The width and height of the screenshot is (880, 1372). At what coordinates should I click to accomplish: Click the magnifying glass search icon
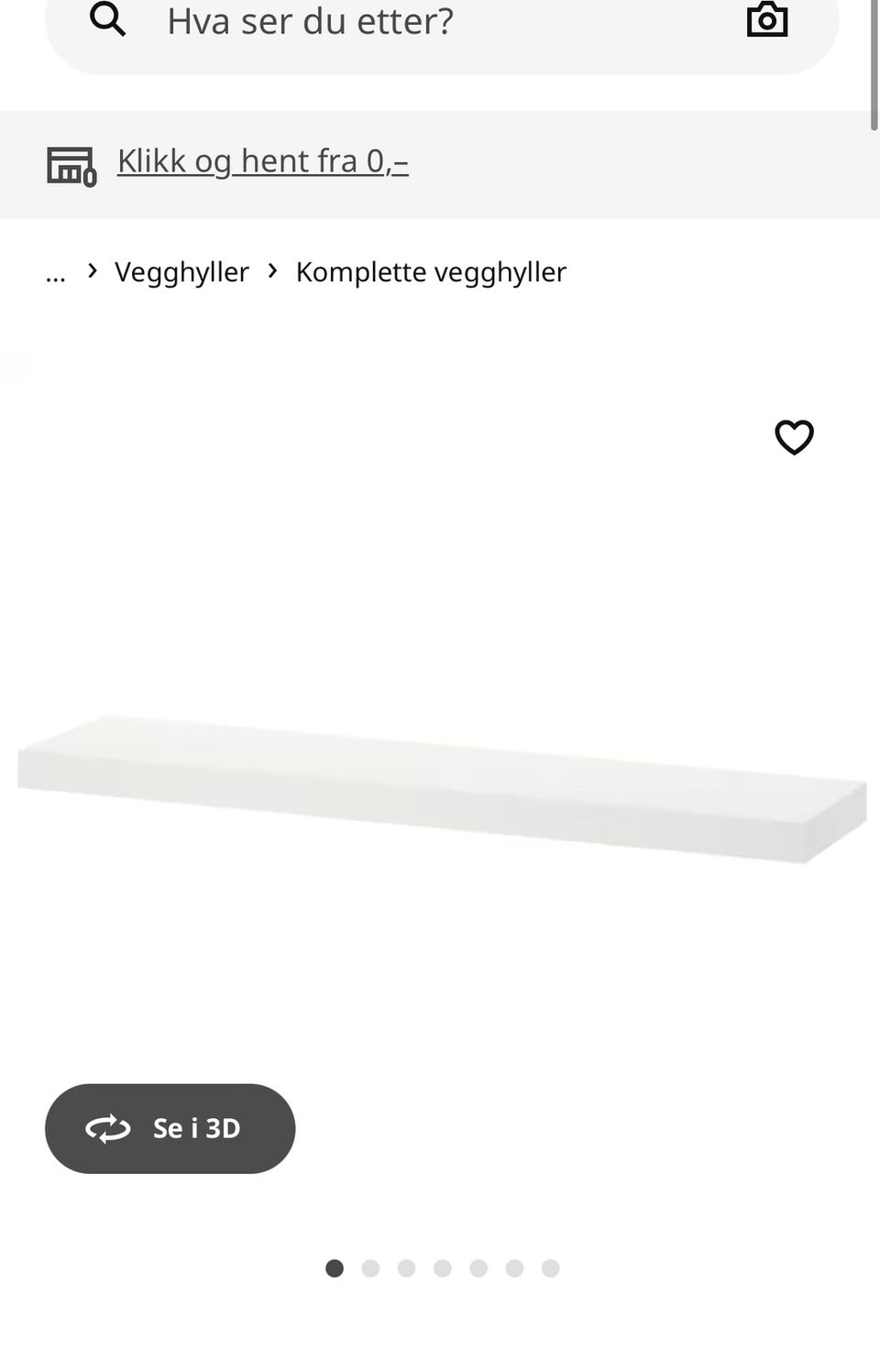pyautogui.click(x=107, y=20)
